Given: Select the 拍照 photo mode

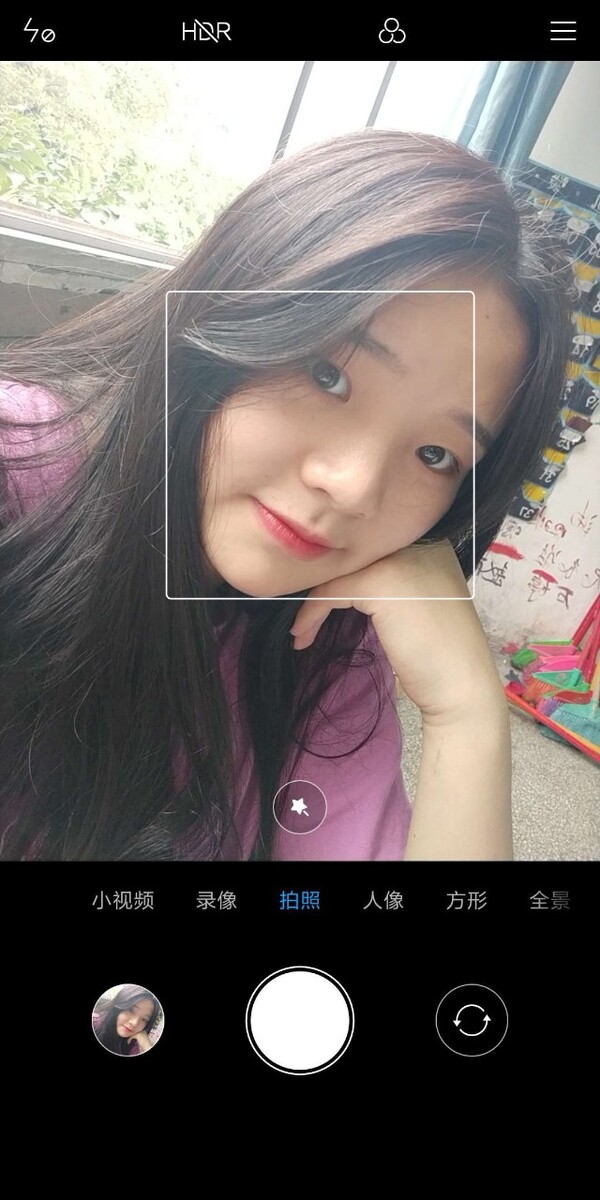Looking at the screenshot, I should point(300,900).
